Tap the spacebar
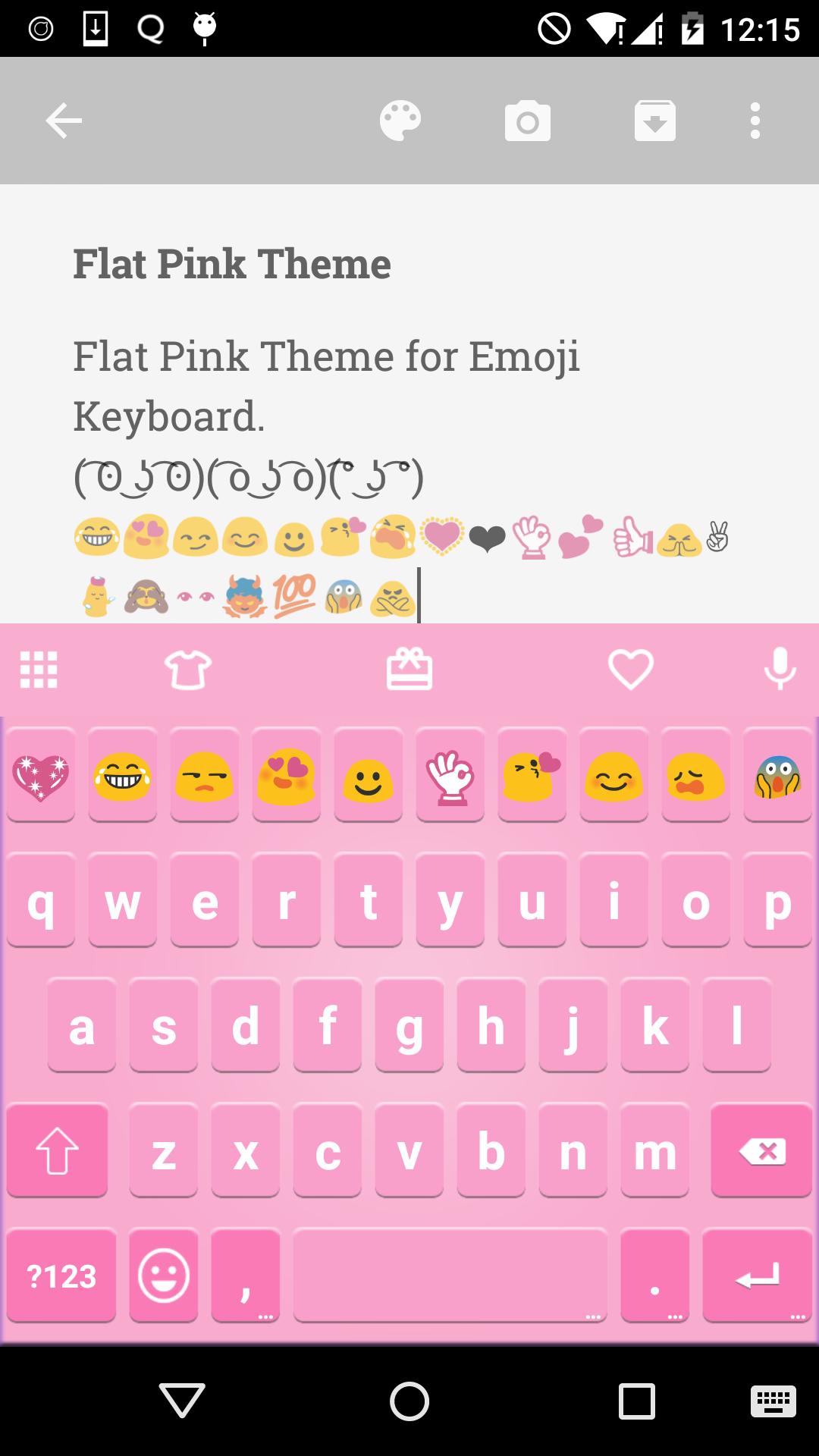 pyautogui.click(x=450, y=1276)
